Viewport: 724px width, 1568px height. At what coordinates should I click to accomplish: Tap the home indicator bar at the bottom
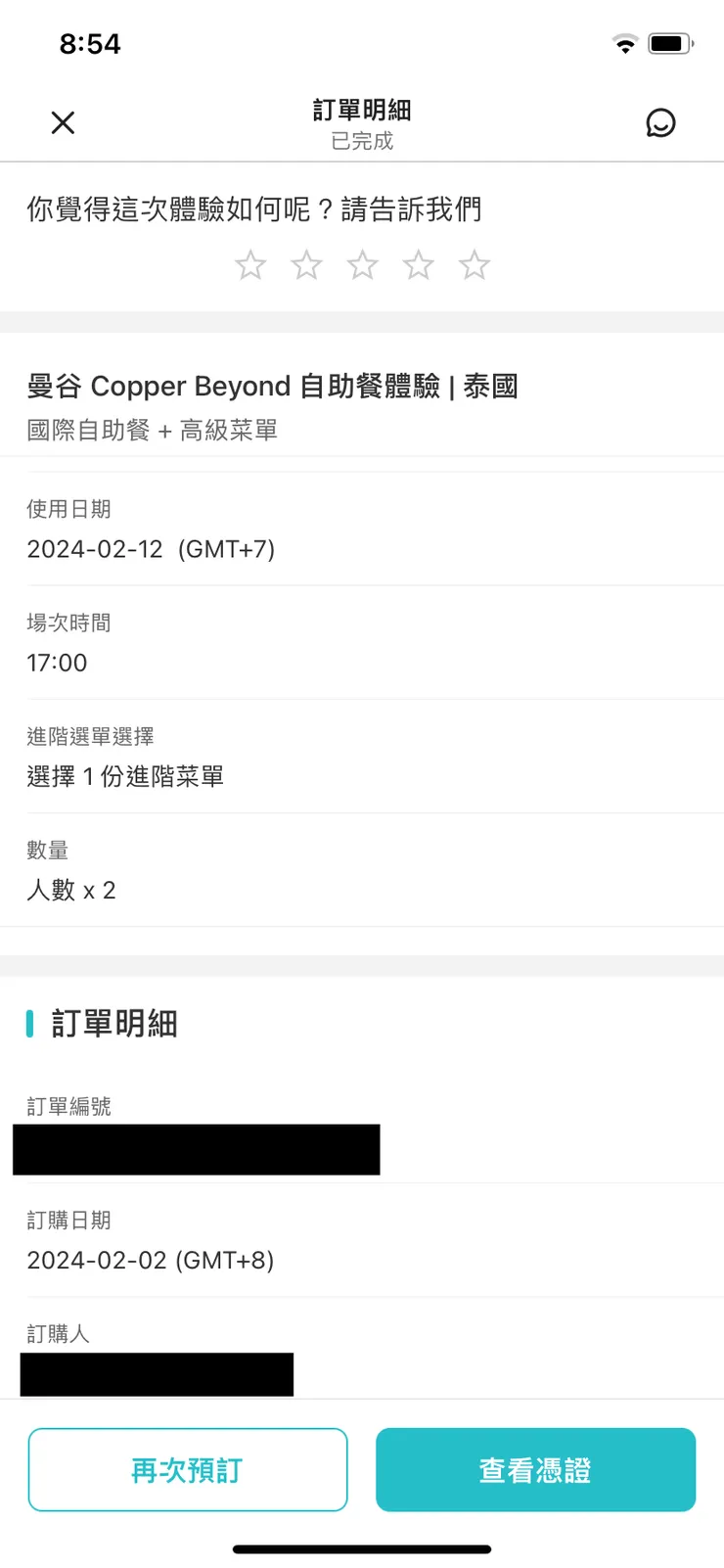(362, 1549)
